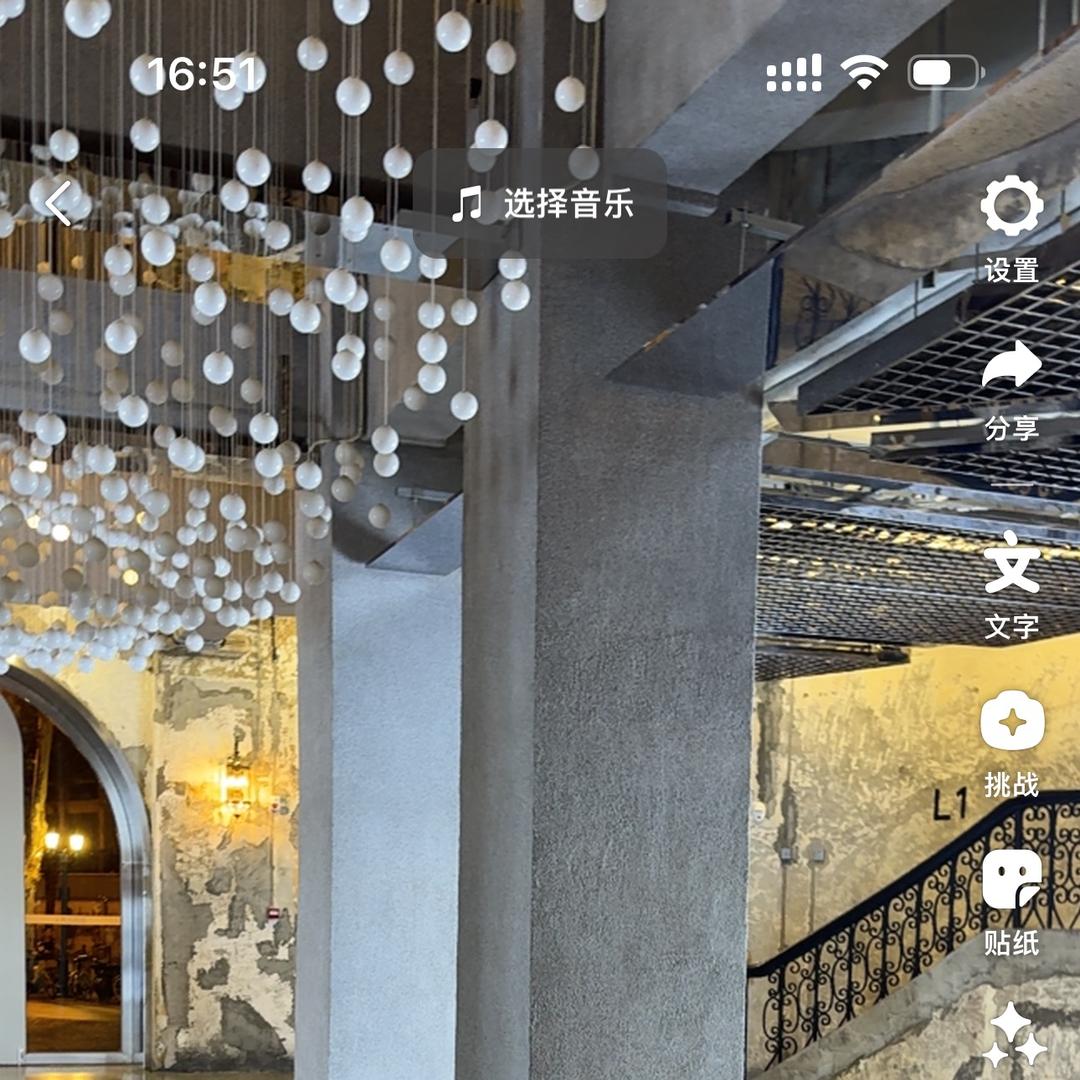The width and height of the screenshot is (1080, 1080).
Task: Tap 选择音乐 to pick music
Action: (541, 205)
